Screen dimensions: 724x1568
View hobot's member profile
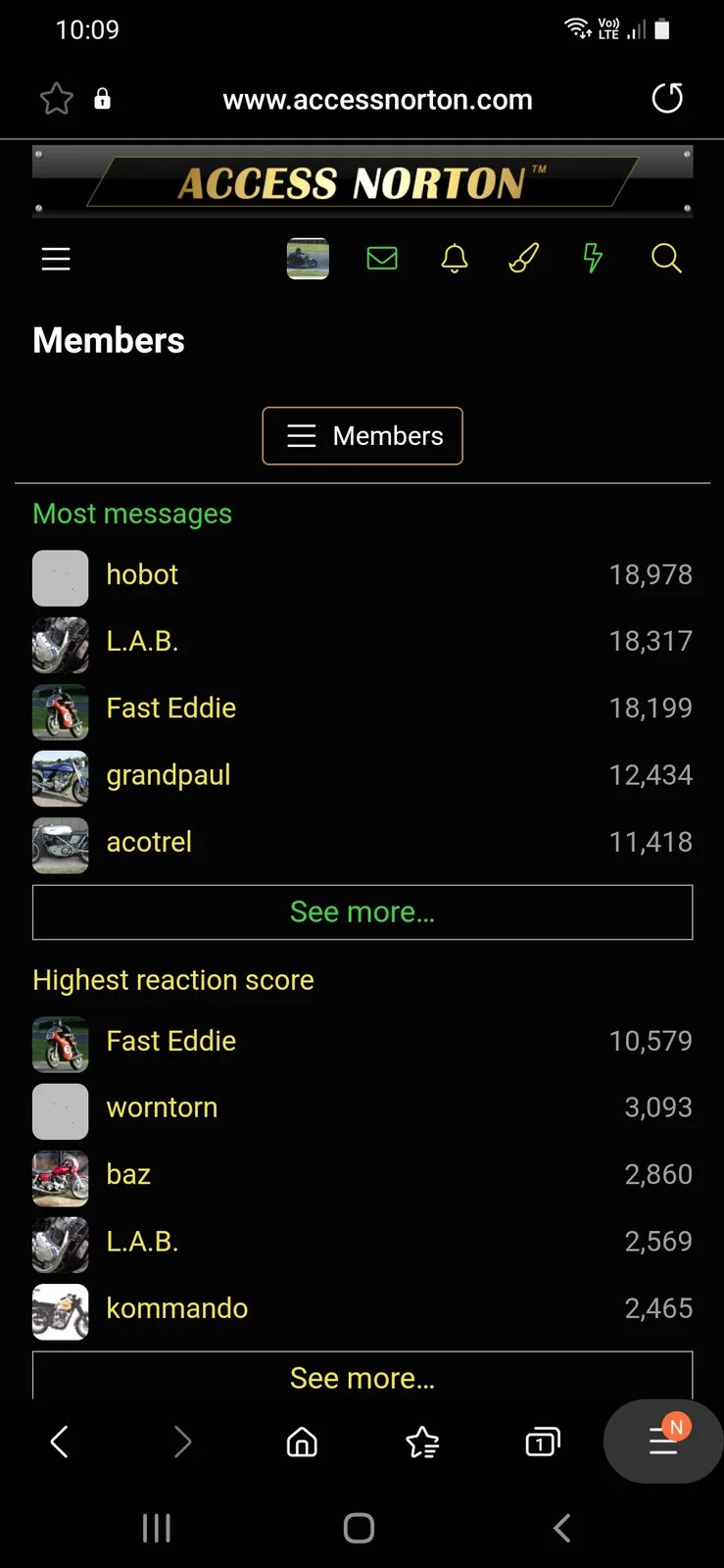(142, 575)
